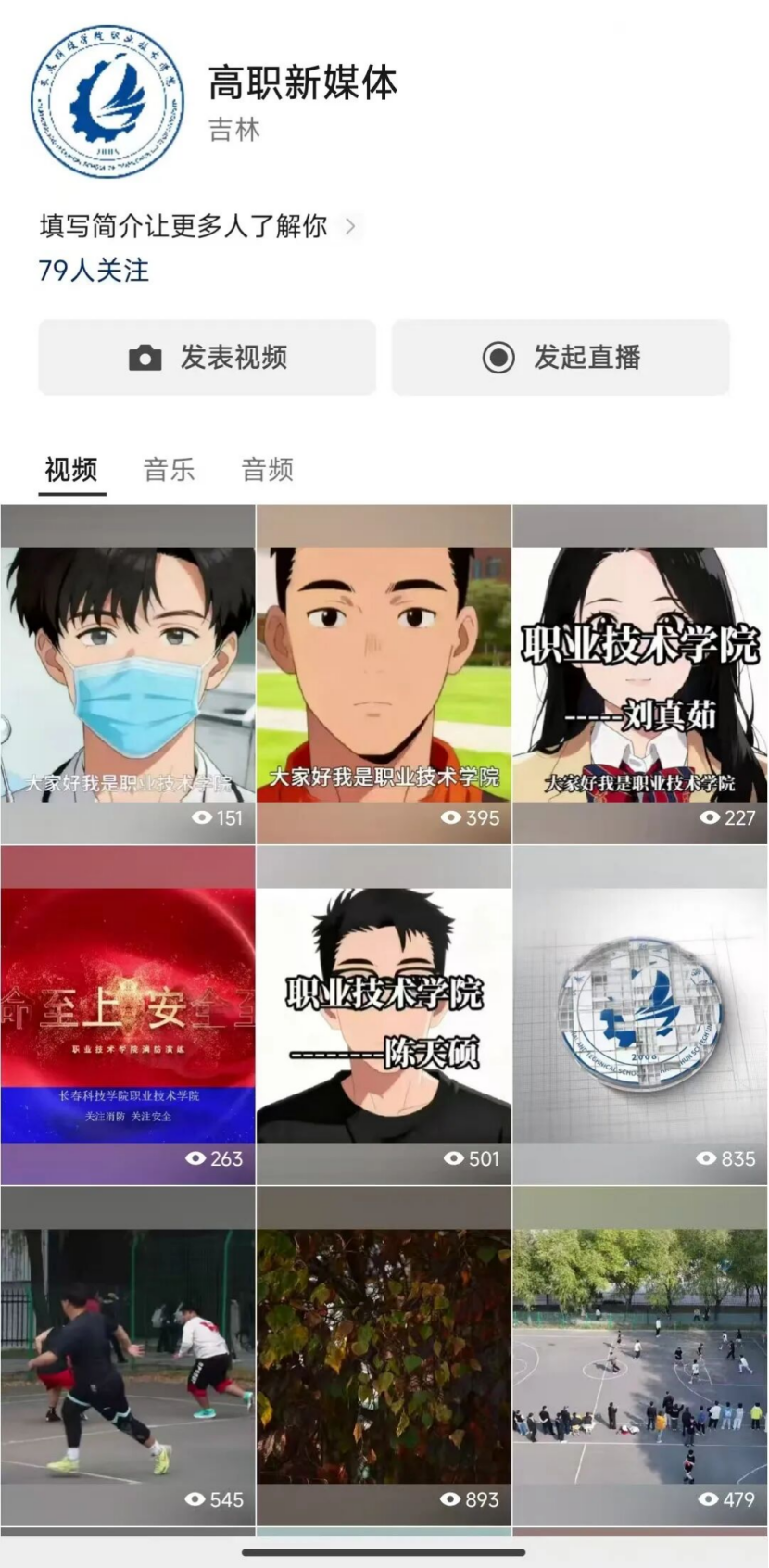Open the red fire drill video, 263 views
Image resolution: width=769 pixels, height=1568 pixels.
pos(128,1015)
